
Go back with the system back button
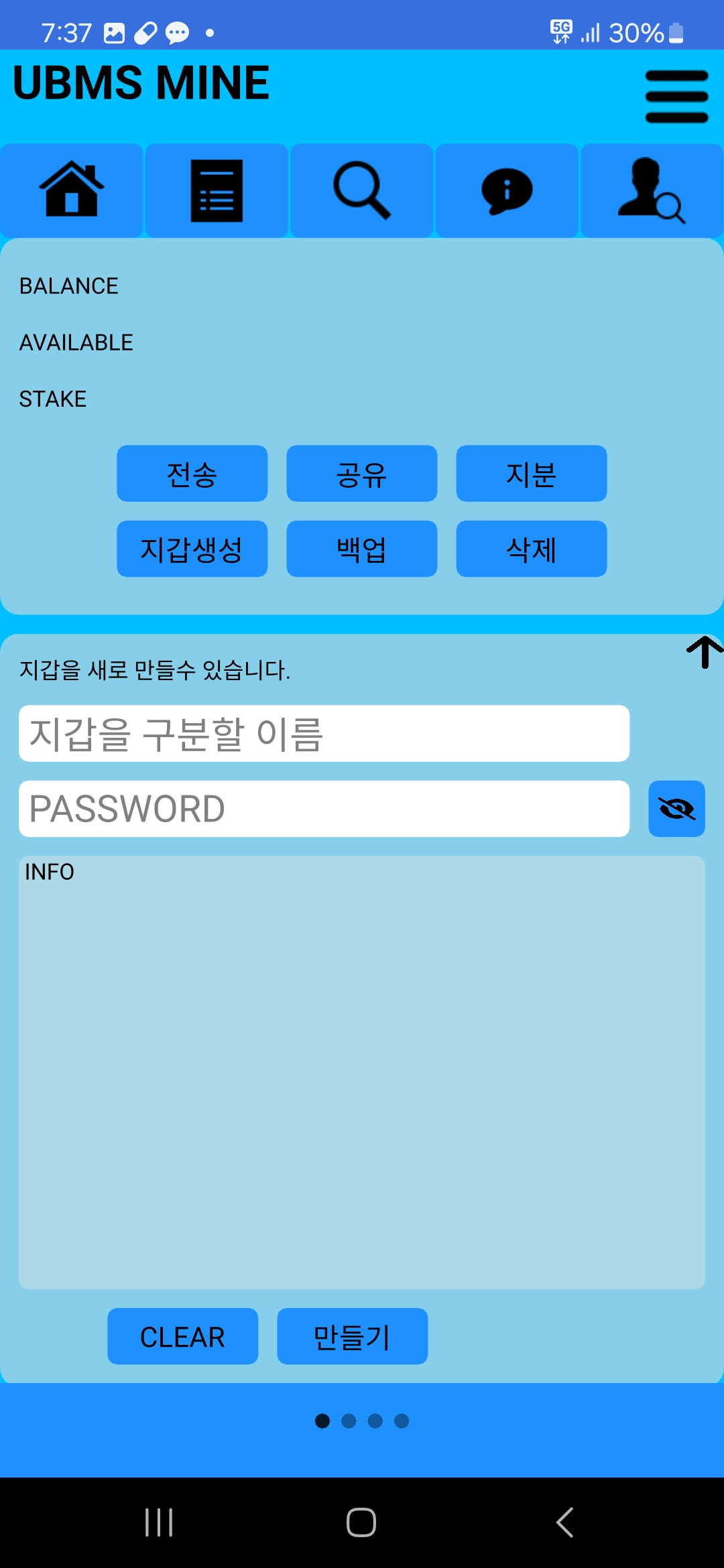pyautogui.click(x=564, y=1522)
